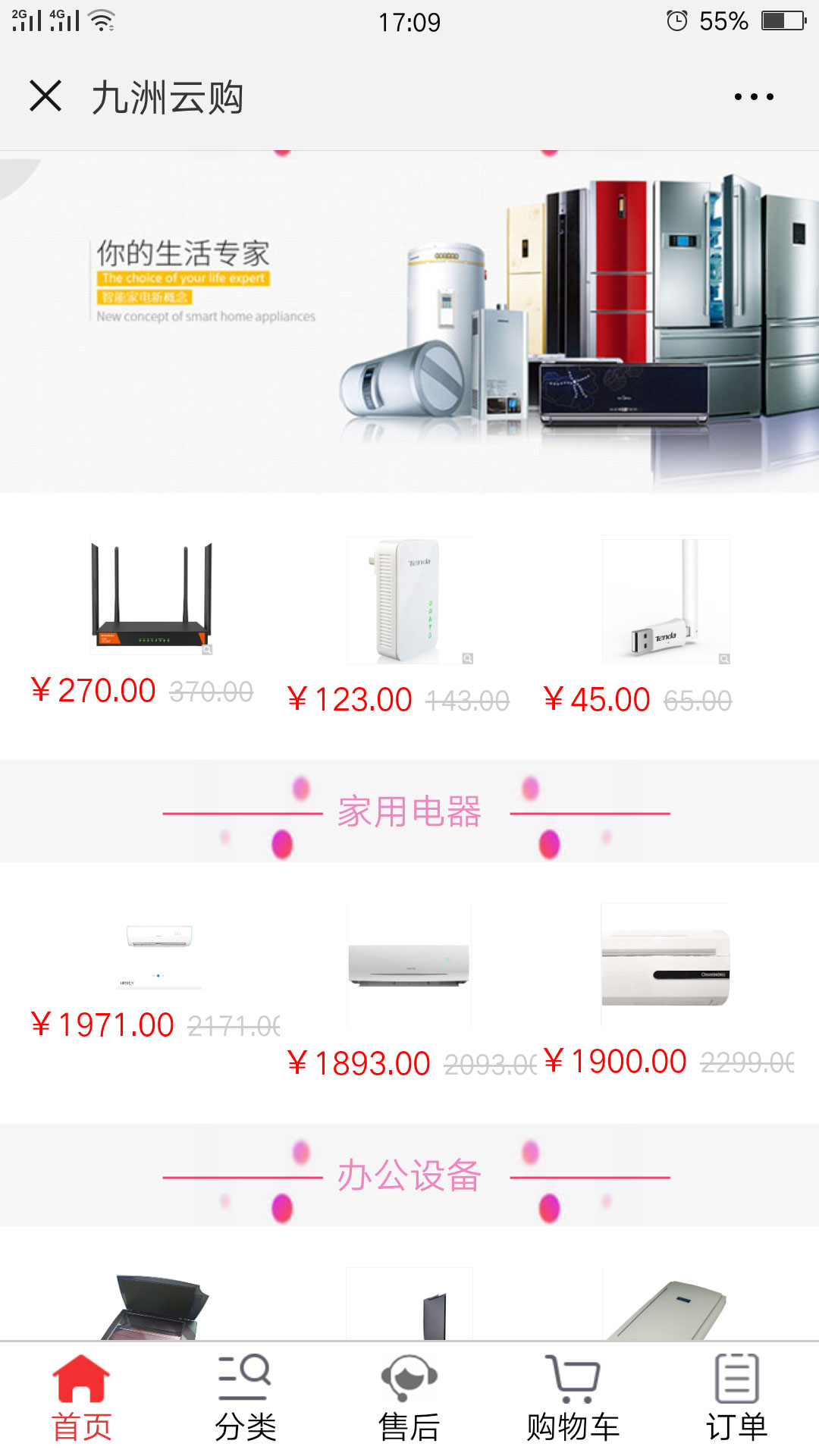View the ¥1900.00 air conditioner
Screen dimensions: 819x1456
tap(666, 965)
